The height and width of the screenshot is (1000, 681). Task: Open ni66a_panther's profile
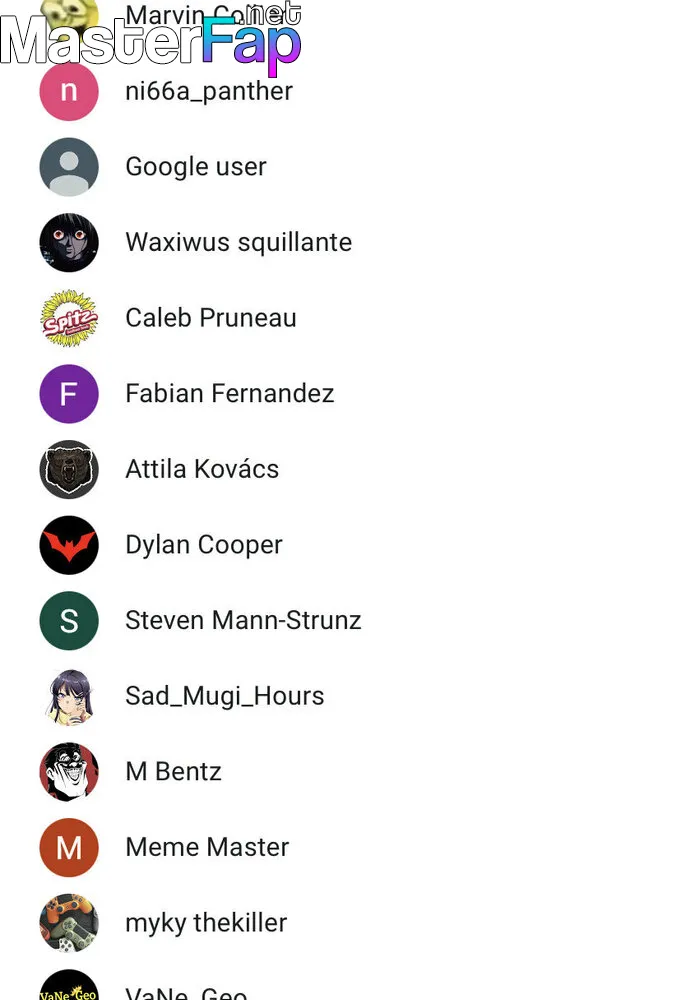[208, 91]
